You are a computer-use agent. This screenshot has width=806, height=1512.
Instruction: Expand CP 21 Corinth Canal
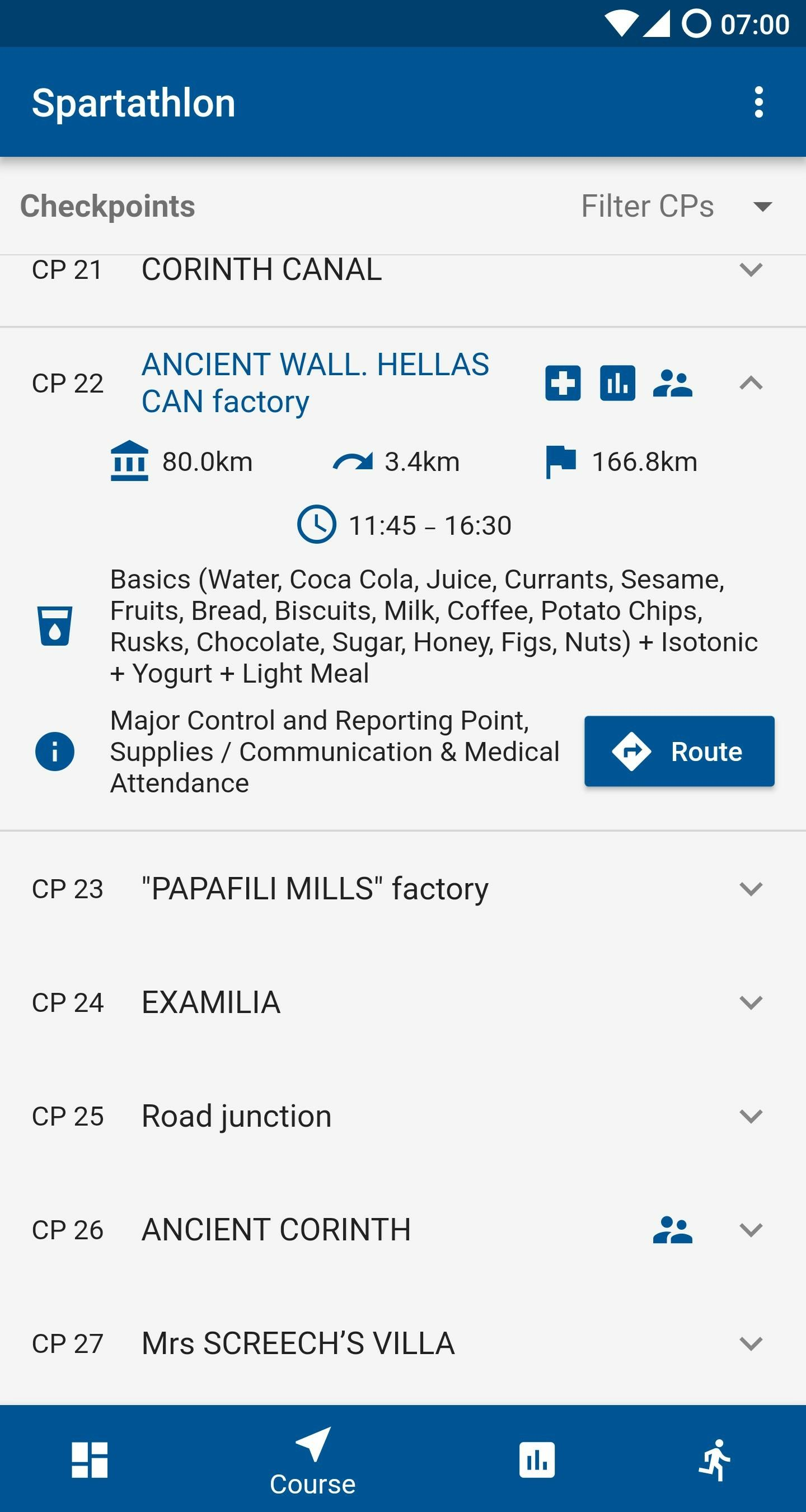click(750, 270)
